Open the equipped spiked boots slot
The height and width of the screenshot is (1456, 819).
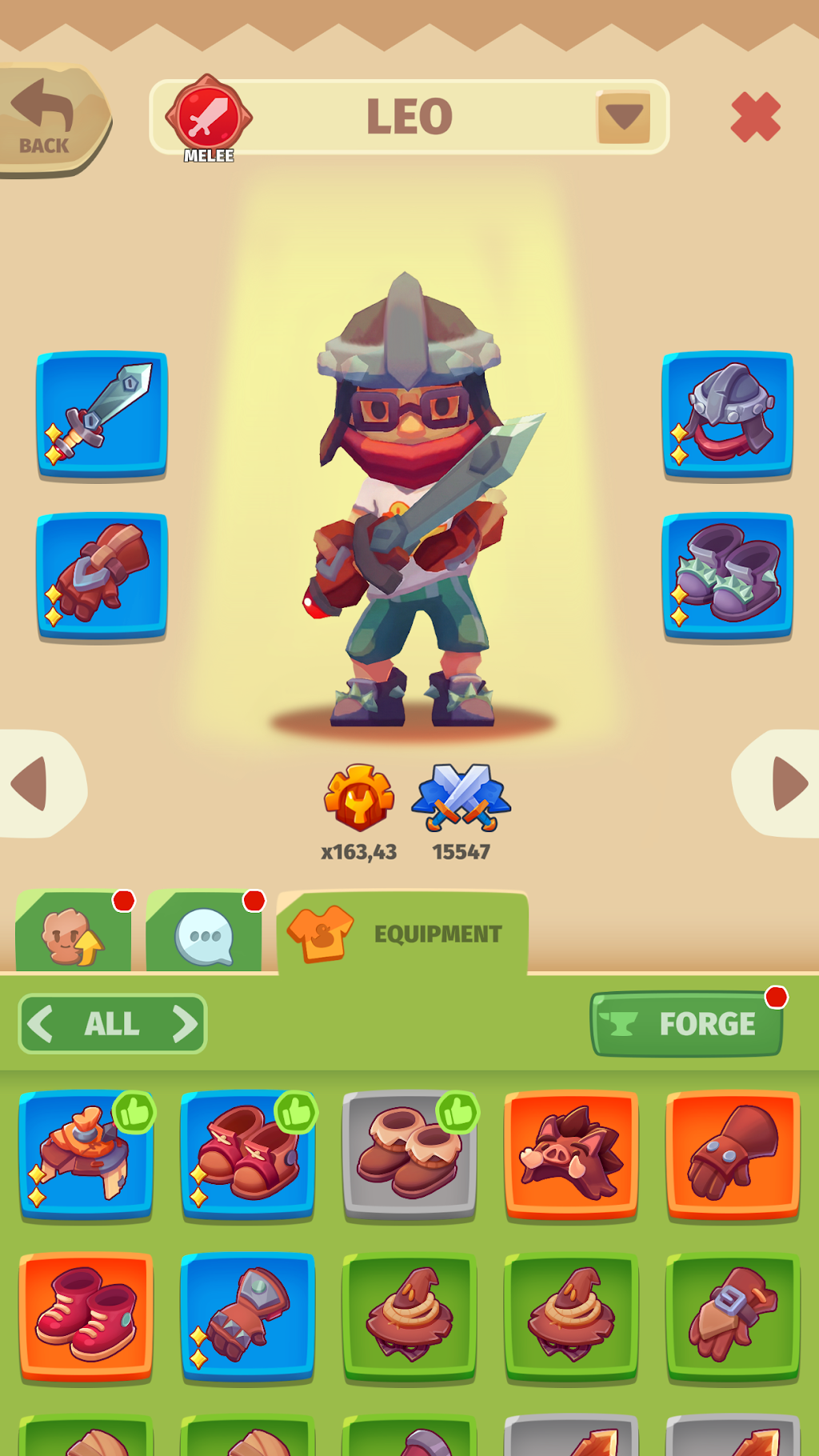point(727,576)
